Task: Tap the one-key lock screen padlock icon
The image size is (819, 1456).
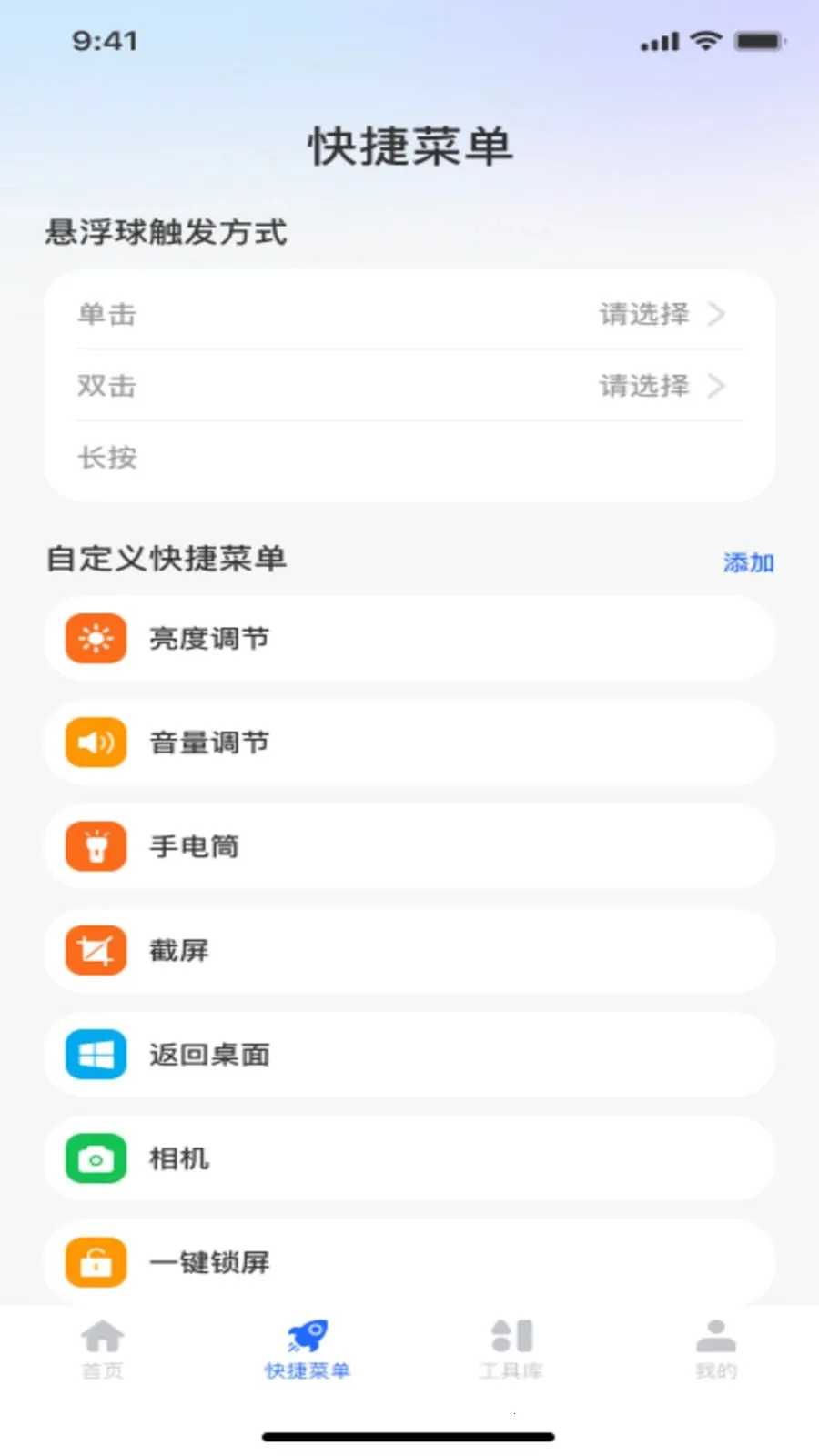Action: point(95,1262)
